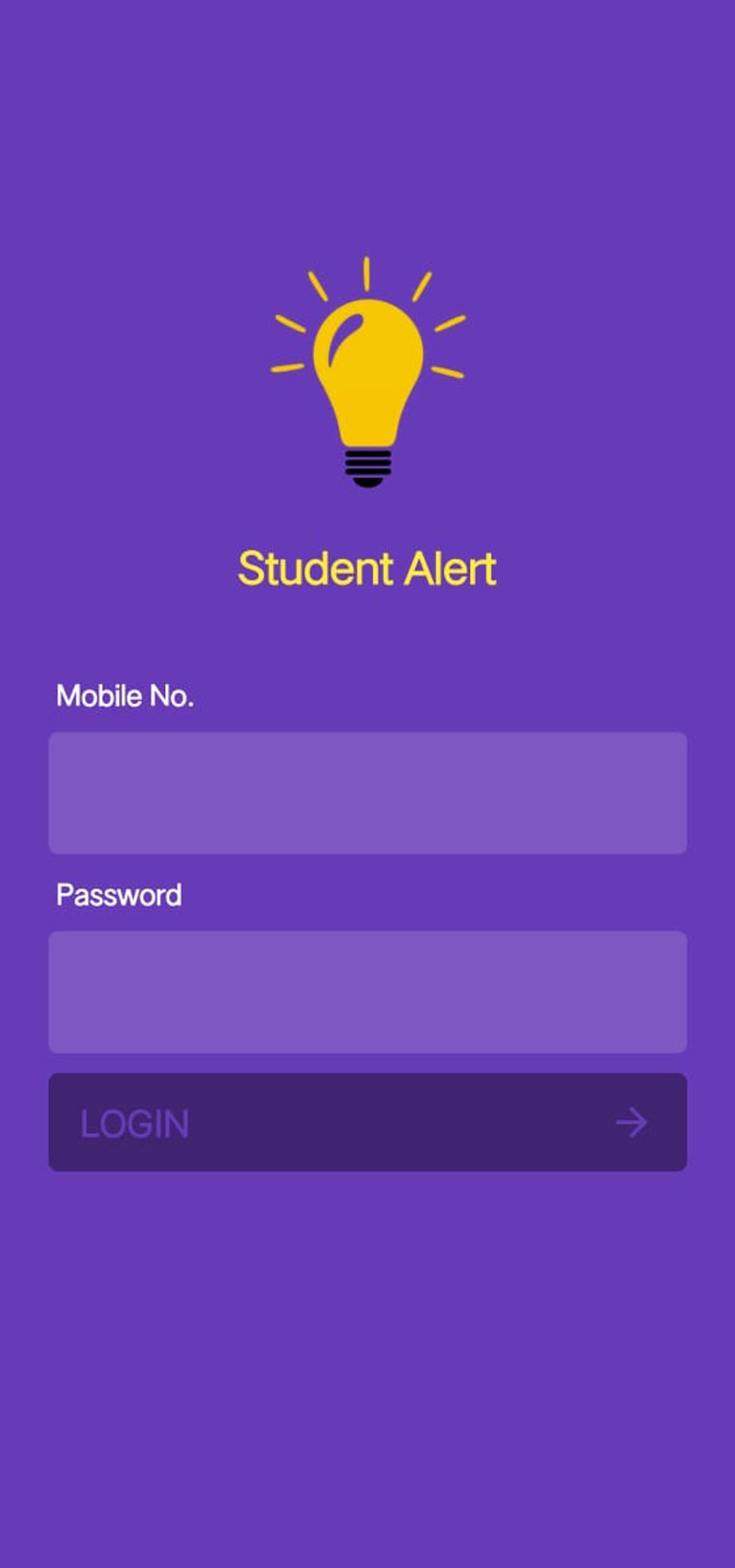The width and height of the screenshot is (735, 1568).
Task: Tap the LOGIN button
Action: click(x=367, y=1122)
